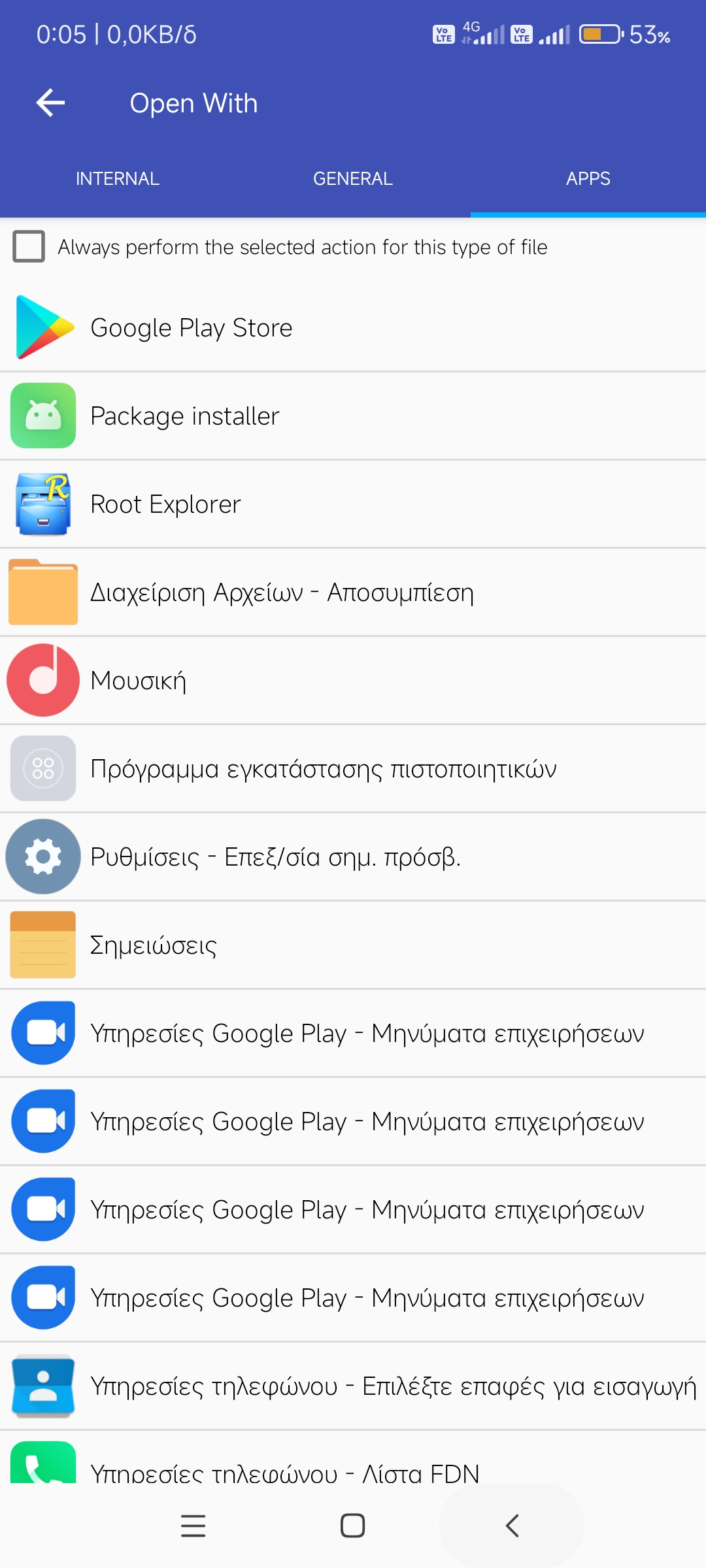Open with Ρυθμίσεις - Επεξ/σία σημ. πρόσβ.
Screen dimensions: 706x1568
pyautogui.click(x=353, y=857)
